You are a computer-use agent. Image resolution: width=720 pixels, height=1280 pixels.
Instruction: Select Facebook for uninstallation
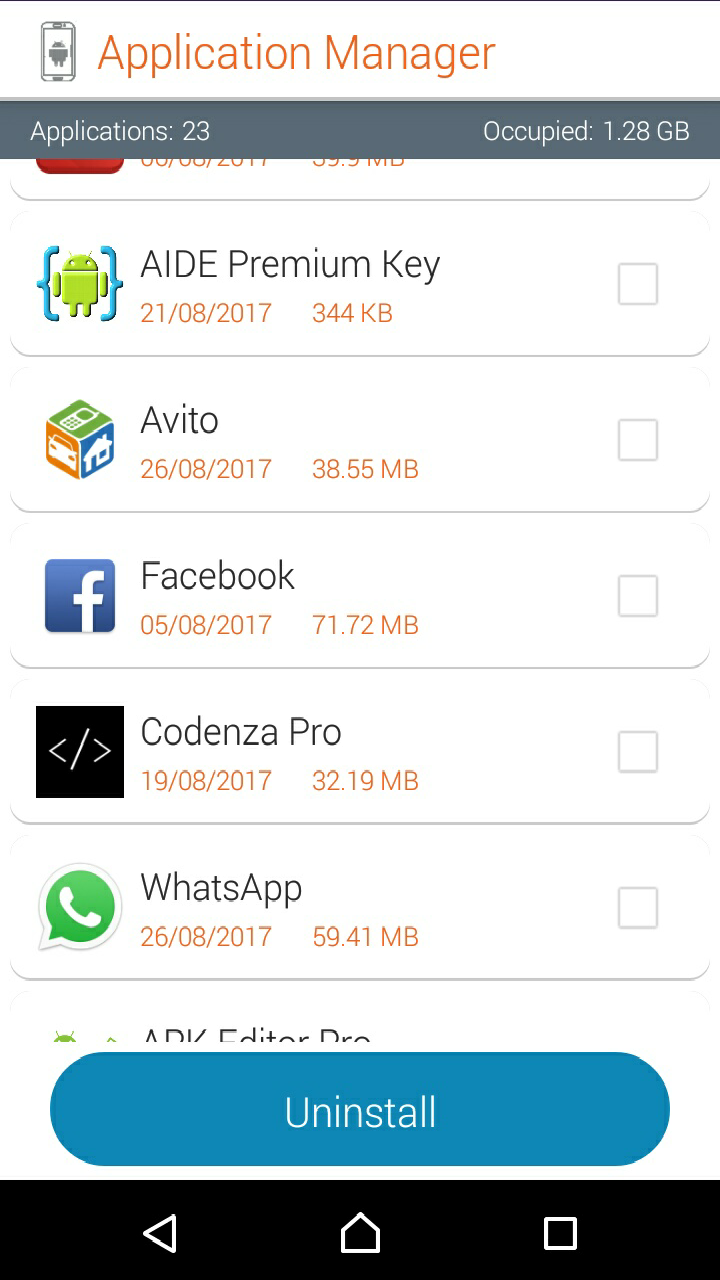637,595
